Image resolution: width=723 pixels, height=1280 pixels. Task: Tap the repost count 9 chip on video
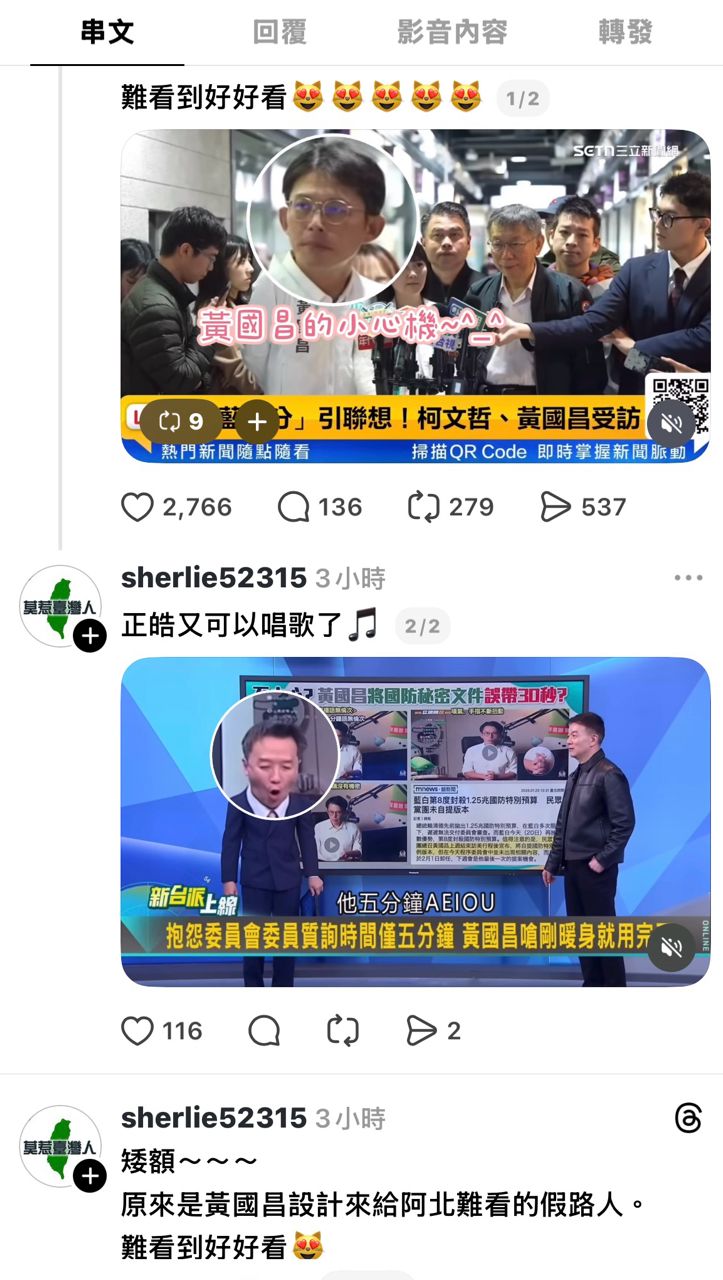(181, 422)
